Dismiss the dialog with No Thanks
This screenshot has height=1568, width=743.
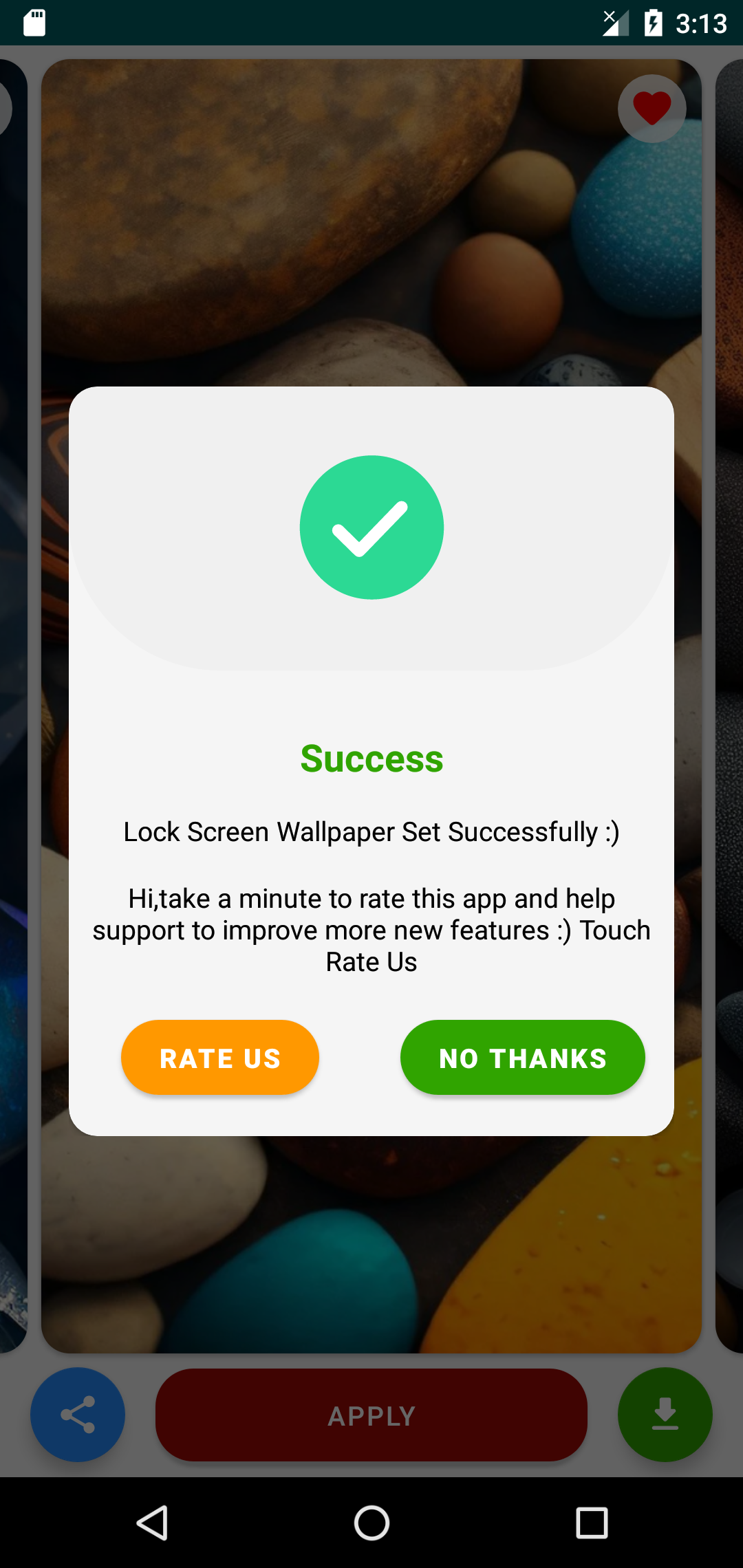point(522,1058)
